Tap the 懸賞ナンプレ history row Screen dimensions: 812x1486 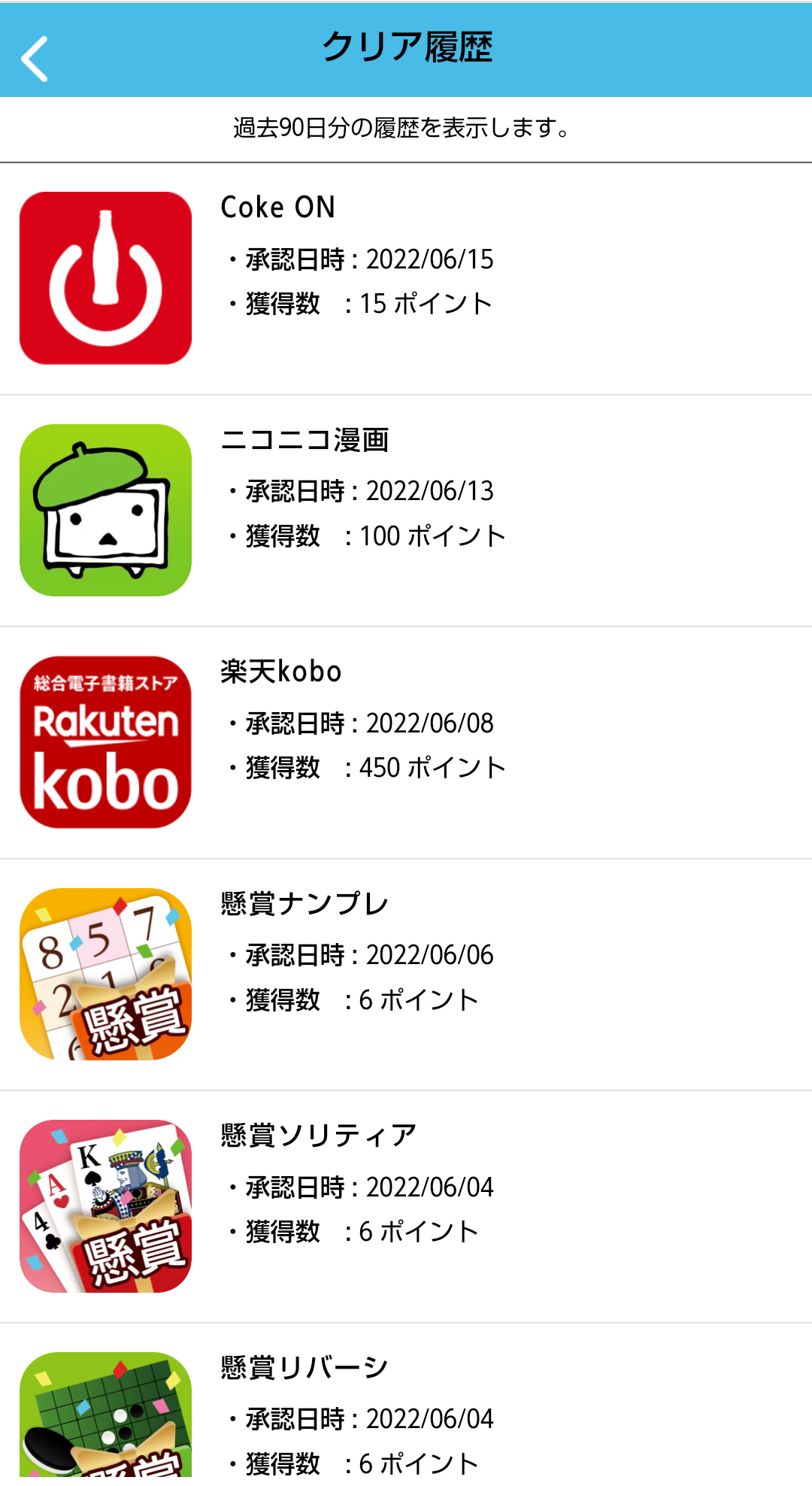406,974
